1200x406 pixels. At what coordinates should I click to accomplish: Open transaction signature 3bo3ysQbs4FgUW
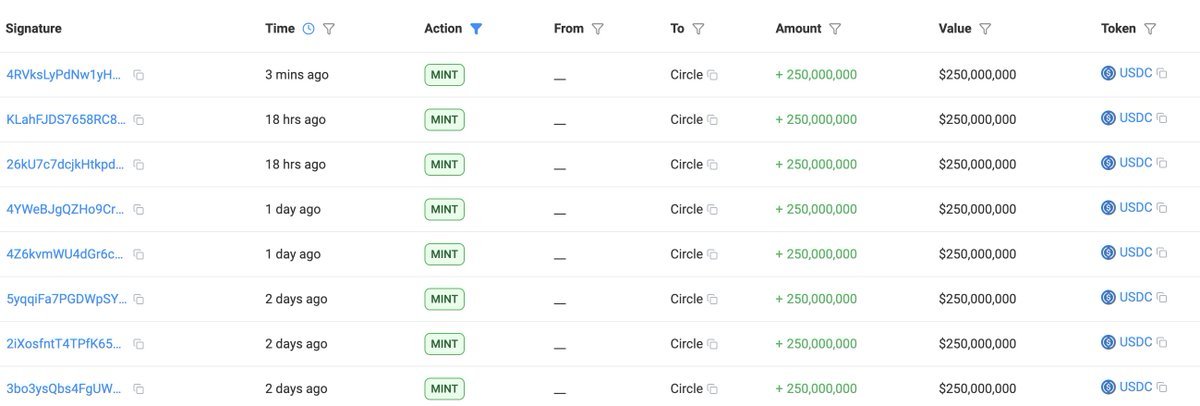click(65, 389)
